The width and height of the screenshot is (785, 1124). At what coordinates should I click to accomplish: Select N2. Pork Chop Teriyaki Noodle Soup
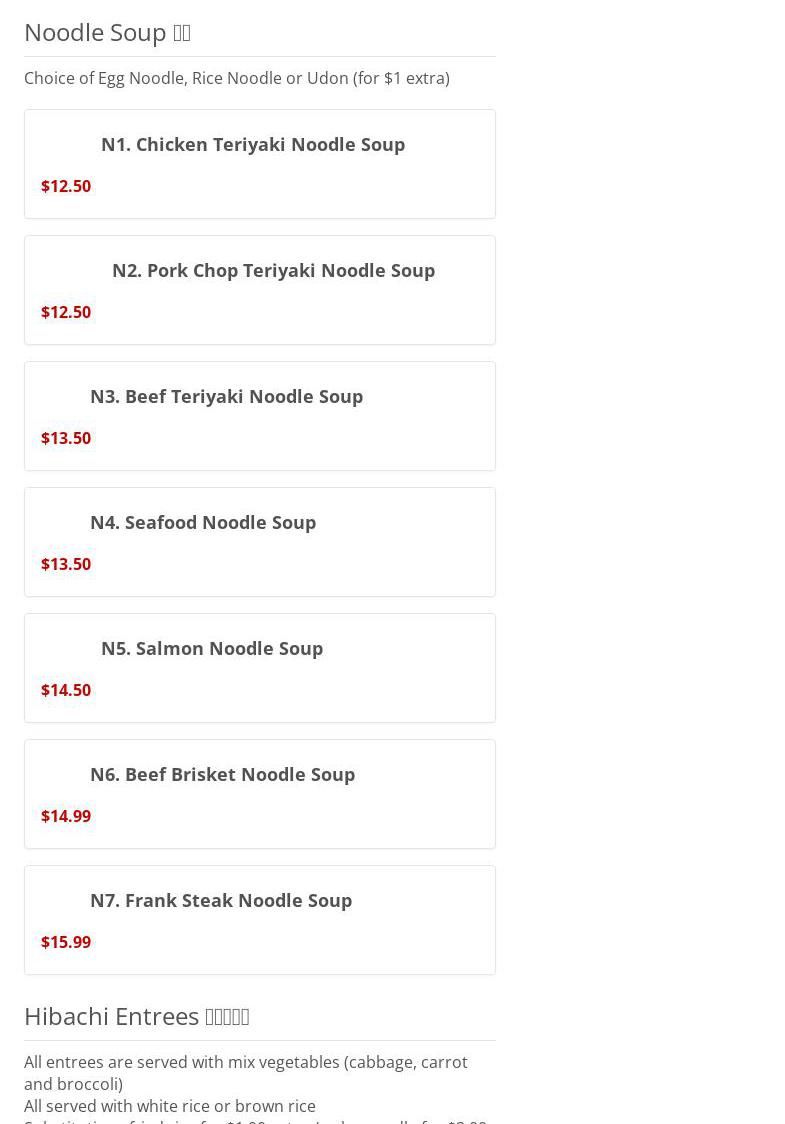(x=273, y=271)
